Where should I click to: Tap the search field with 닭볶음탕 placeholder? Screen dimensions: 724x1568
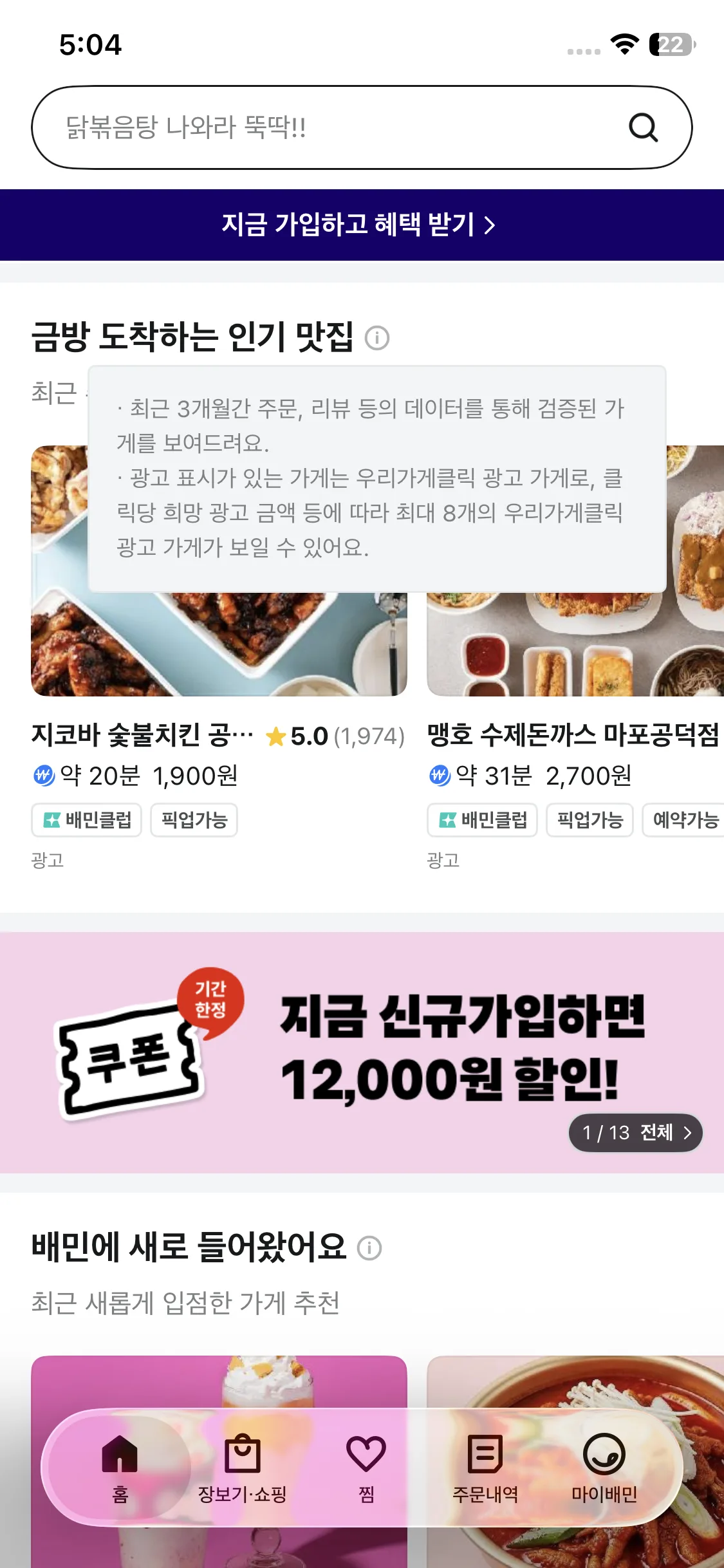[x=322, y=127]
